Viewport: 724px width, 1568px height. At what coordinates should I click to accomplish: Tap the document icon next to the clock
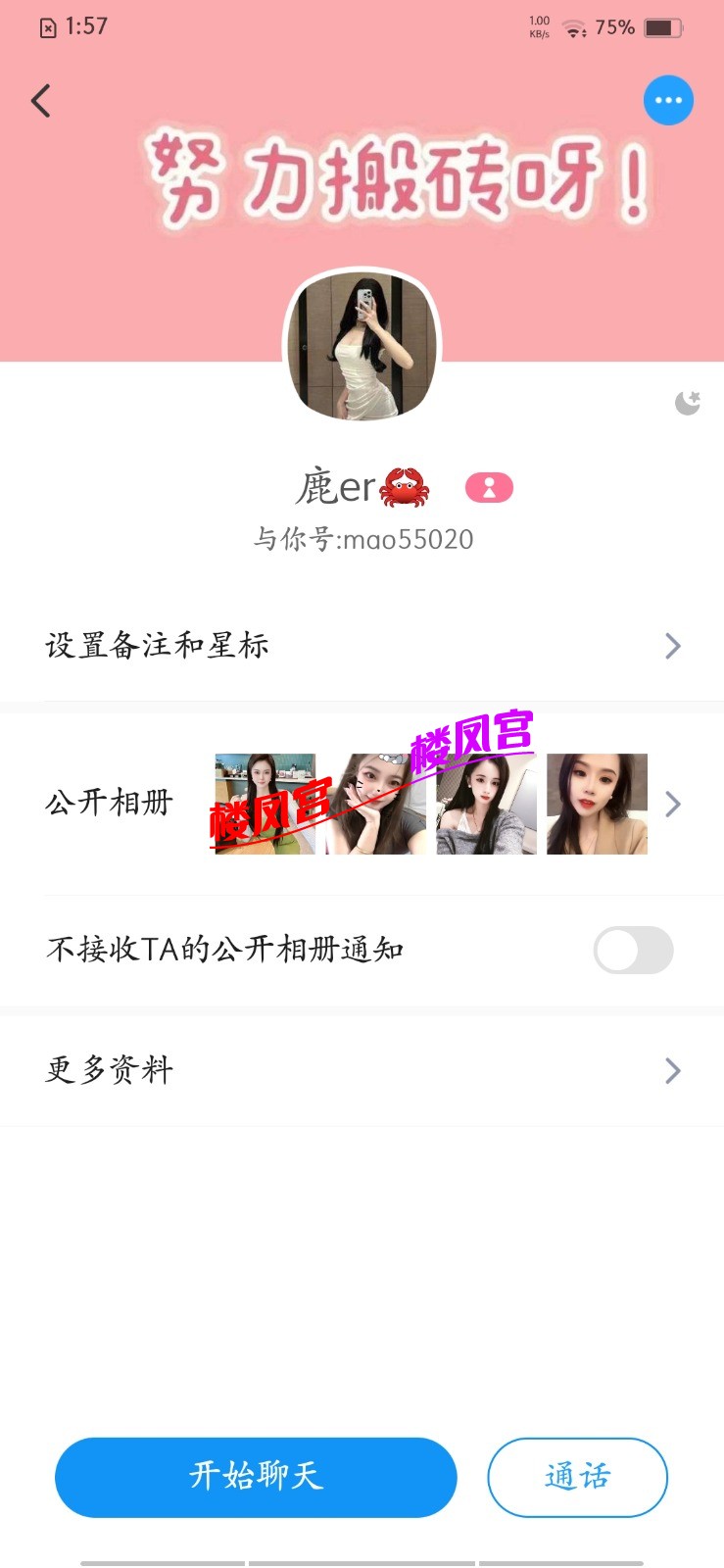(x=46, y=26)
